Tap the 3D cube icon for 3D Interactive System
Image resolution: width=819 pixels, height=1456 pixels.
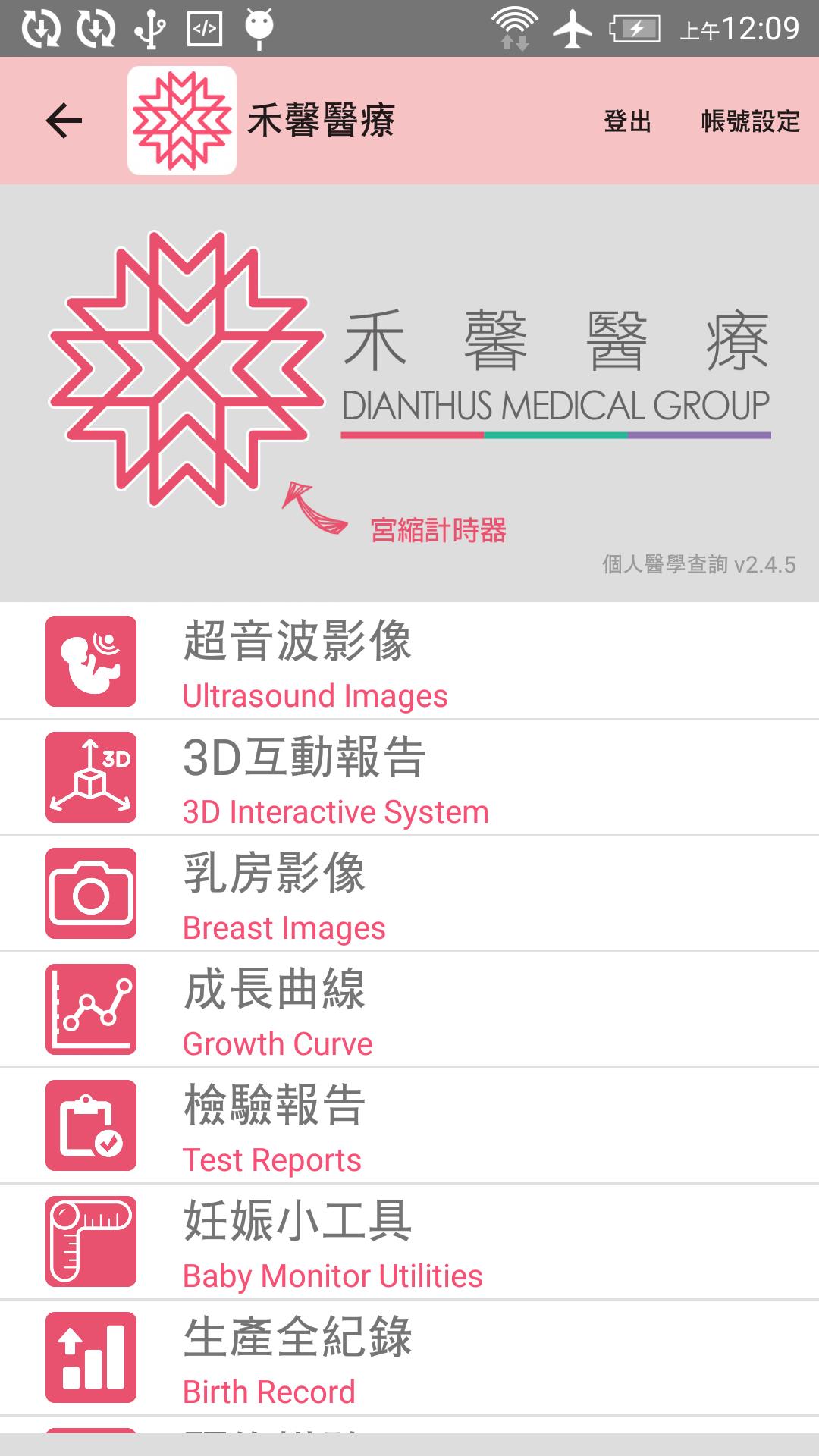point(89,777)
